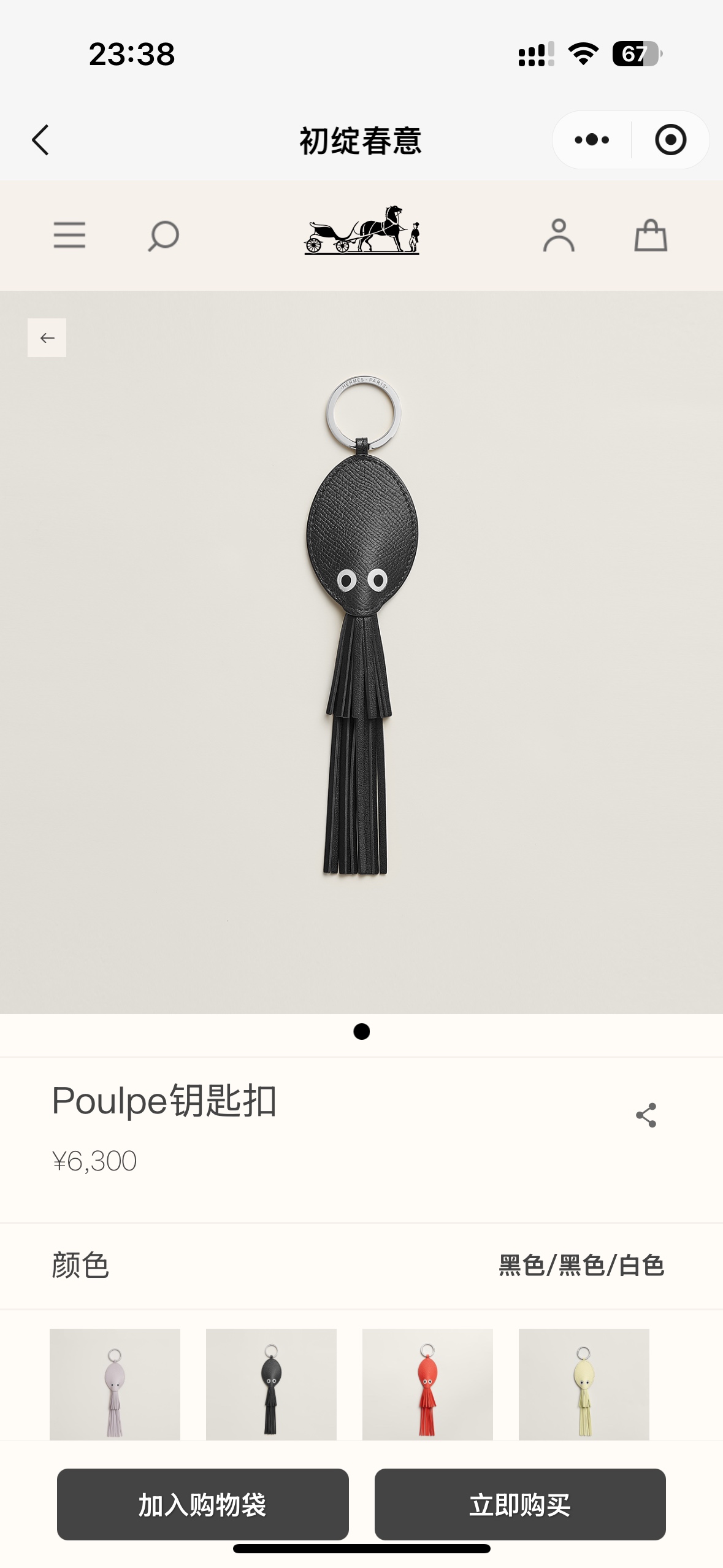Open the search icon
Image resolution: width=723 pixels, height=1568 pixels.
coord(163,236)
